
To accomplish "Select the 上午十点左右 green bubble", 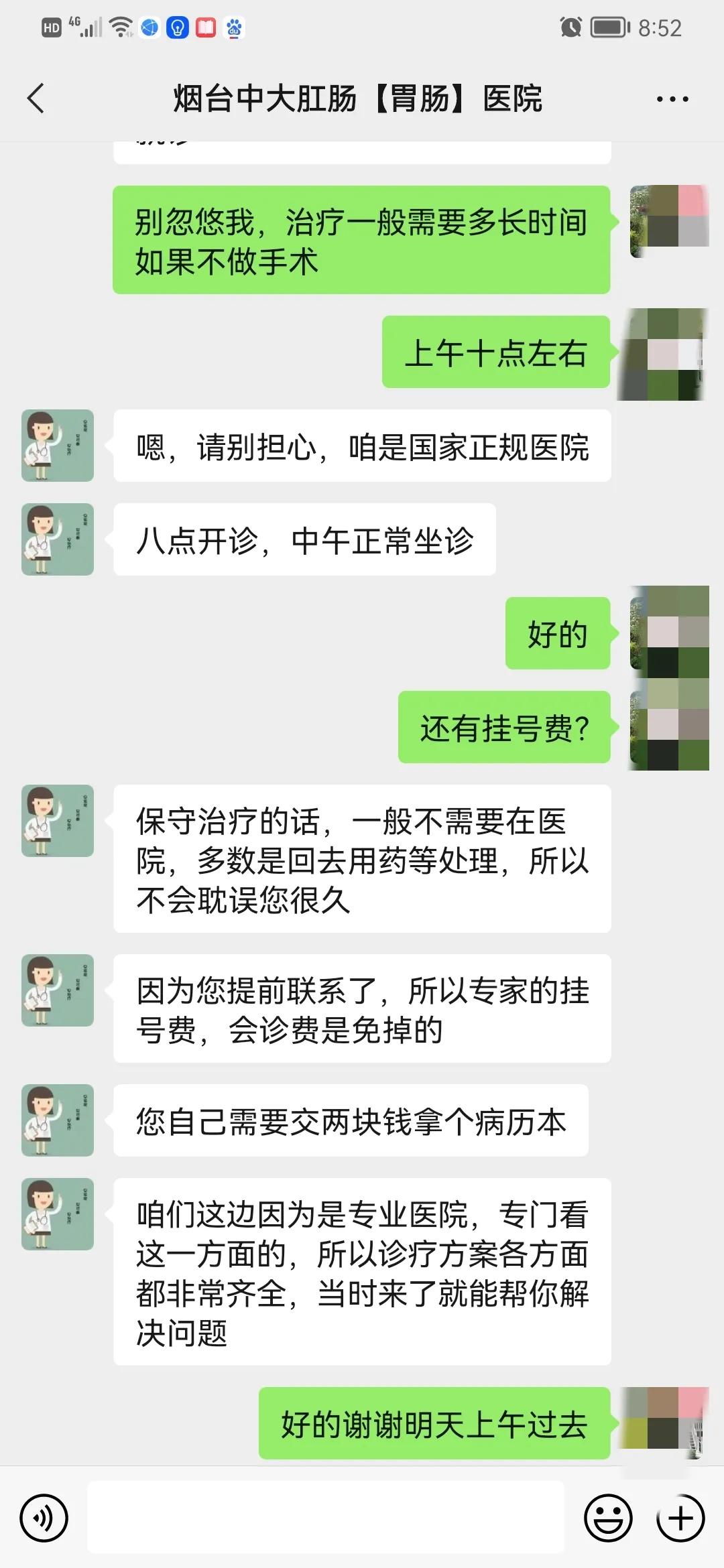I will point(496,354).
